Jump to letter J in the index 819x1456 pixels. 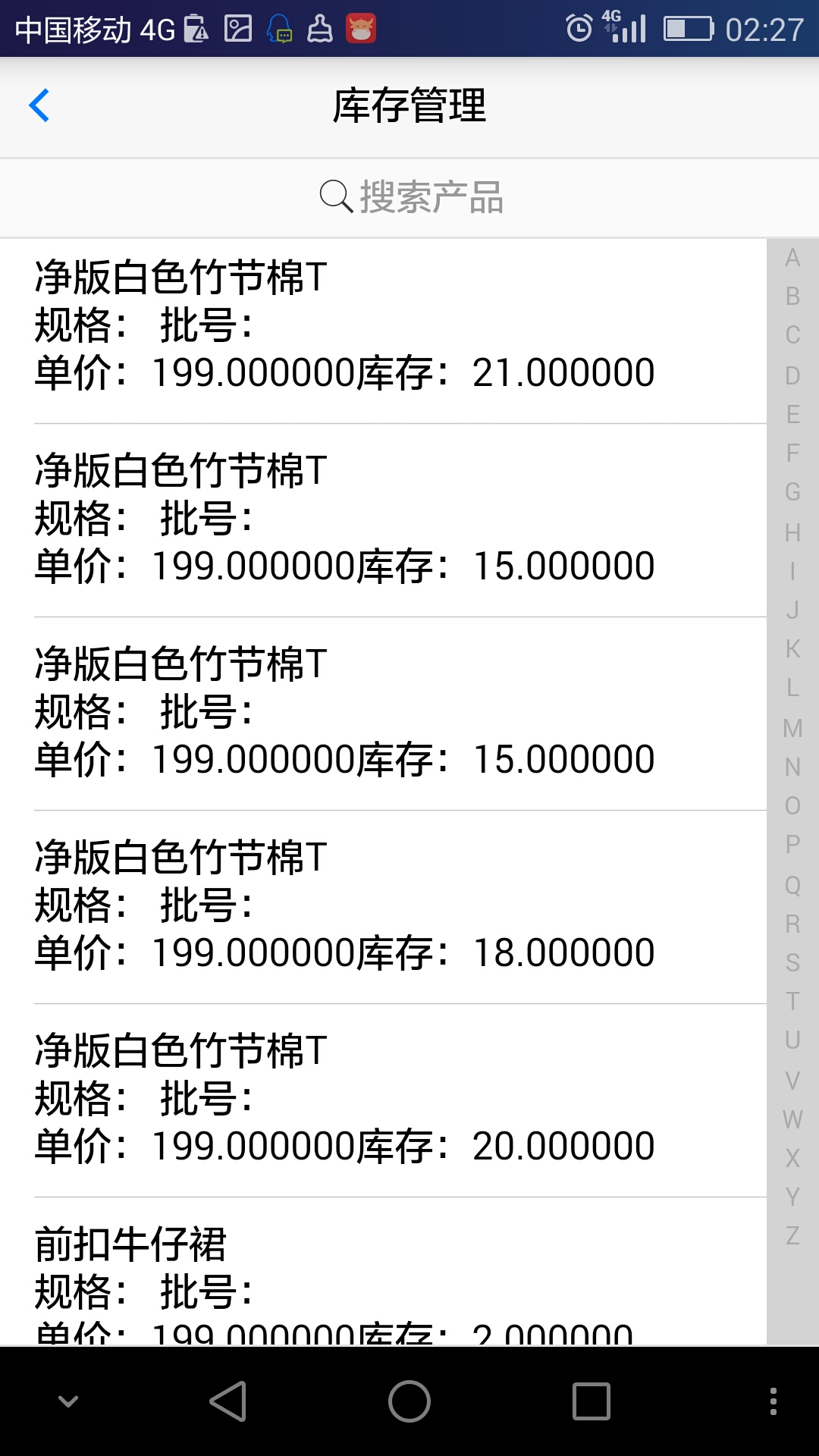click(x=792, y=610)
